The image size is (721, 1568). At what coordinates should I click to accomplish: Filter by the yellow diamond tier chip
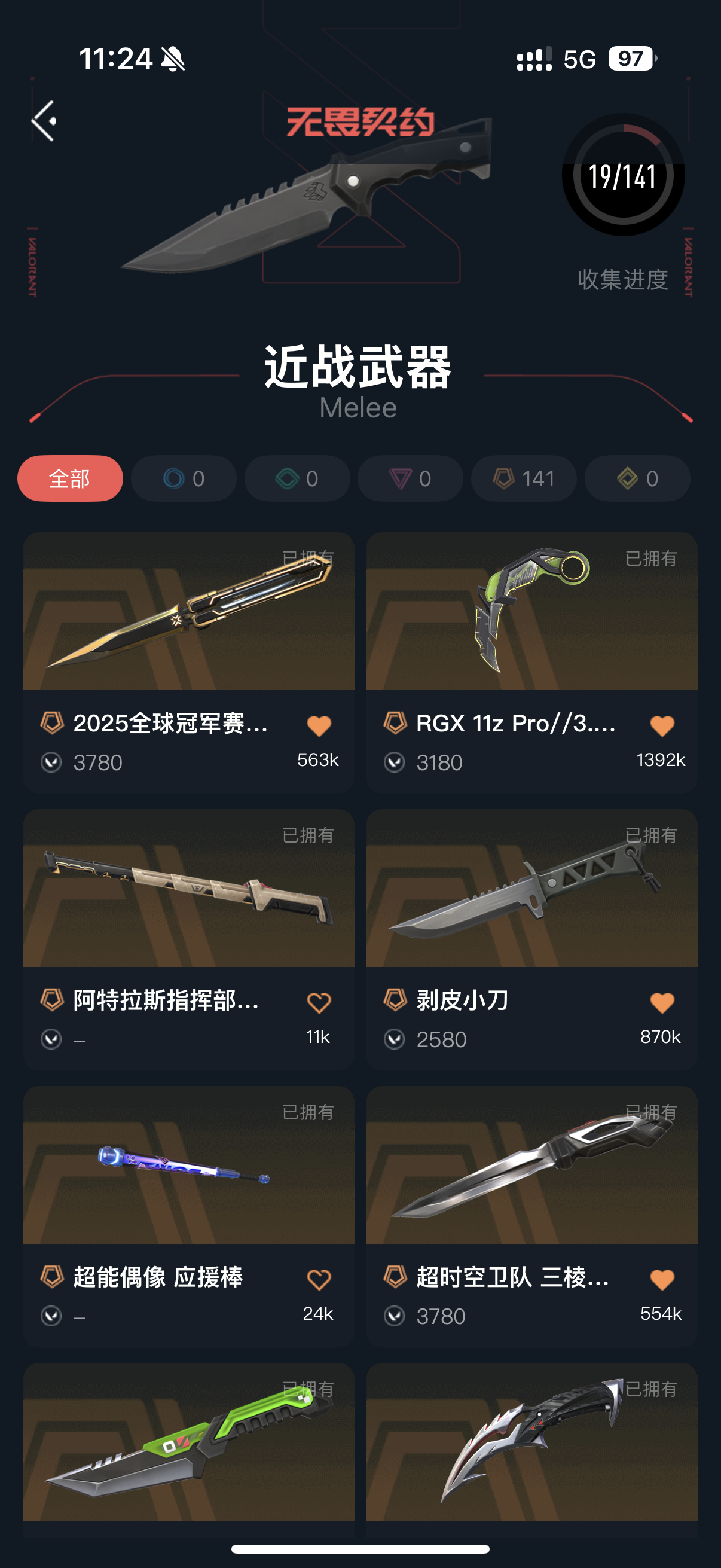pyautogui.click(x=637, y=478)
